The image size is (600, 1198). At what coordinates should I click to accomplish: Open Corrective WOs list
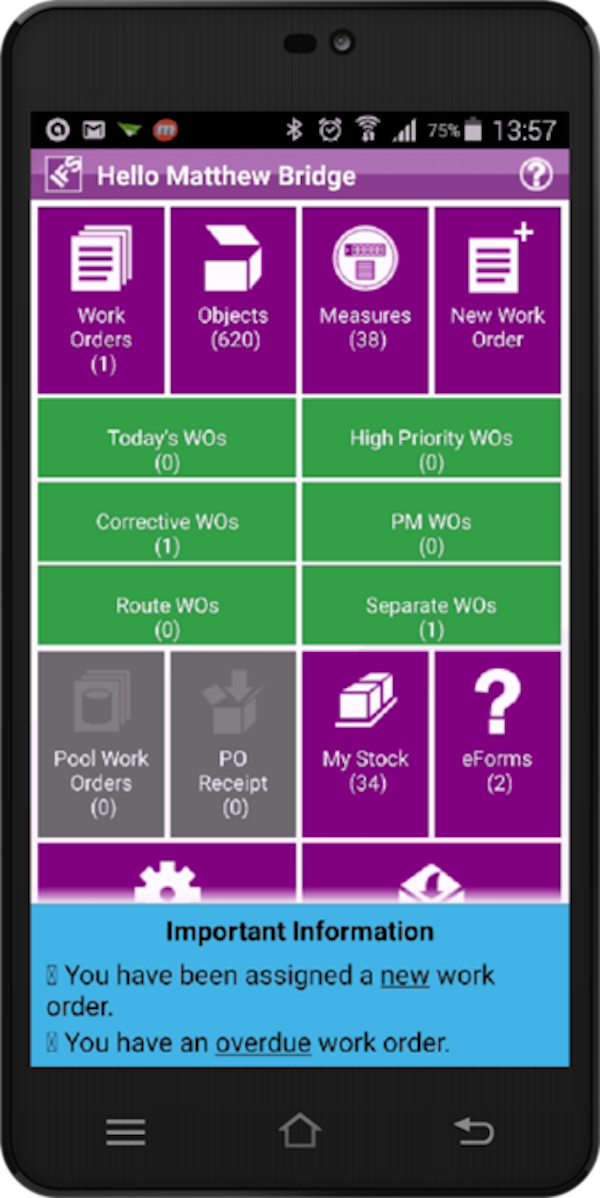point(167,522)
